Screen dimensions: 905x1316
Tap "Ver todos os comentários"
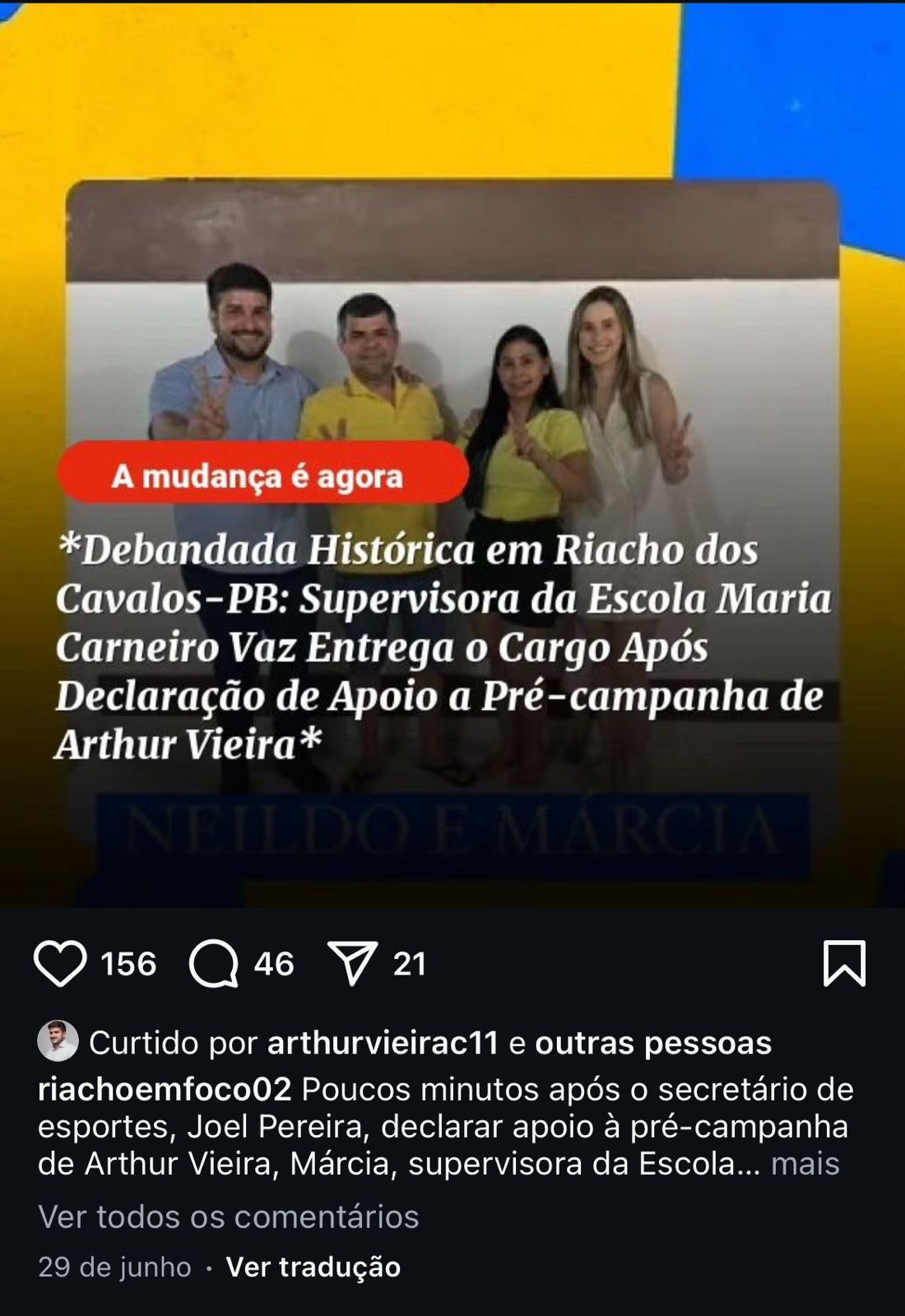229,1216
